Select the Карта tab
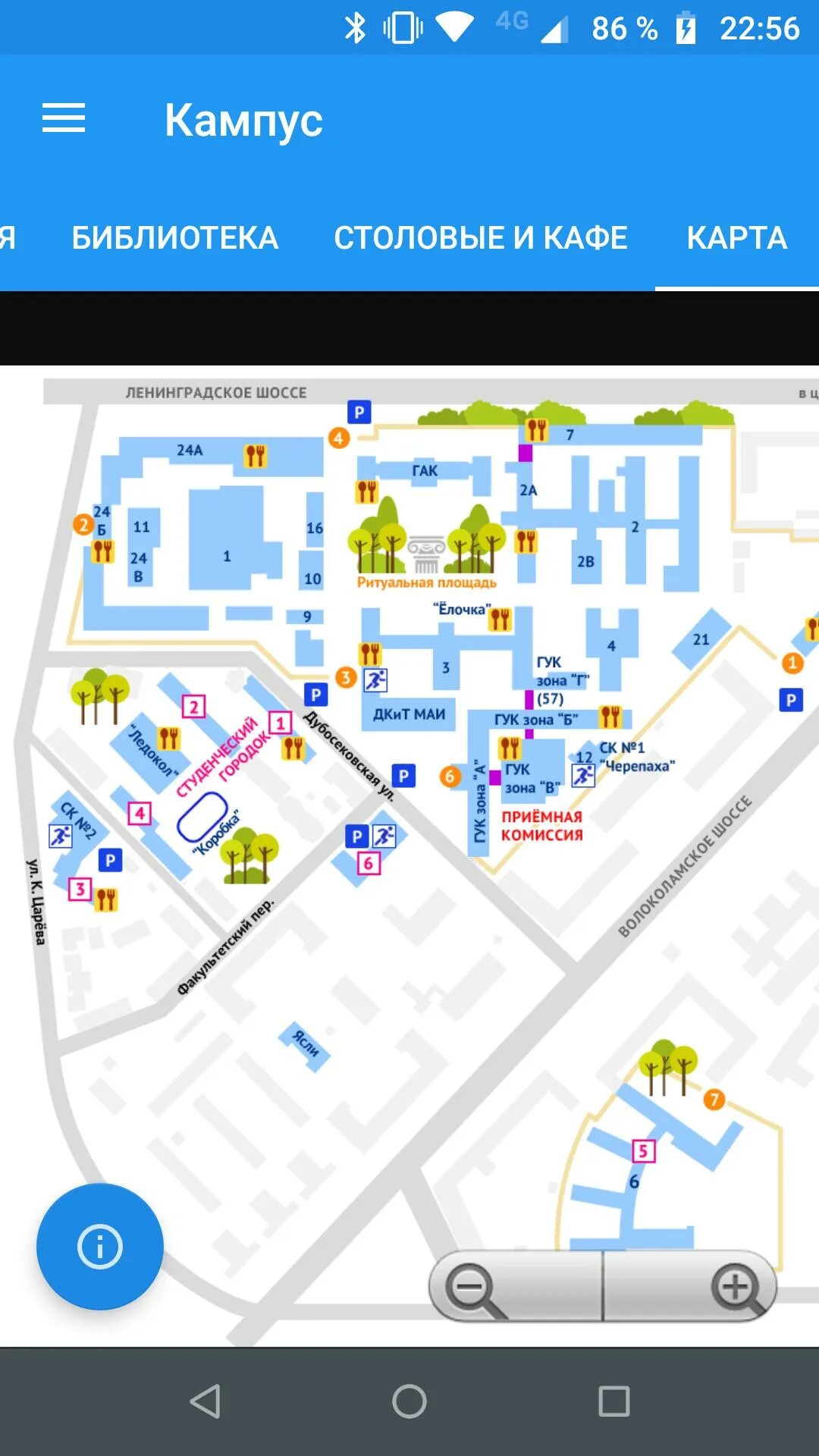Screen dimensions: 819x1456 [x=736, y=237]
